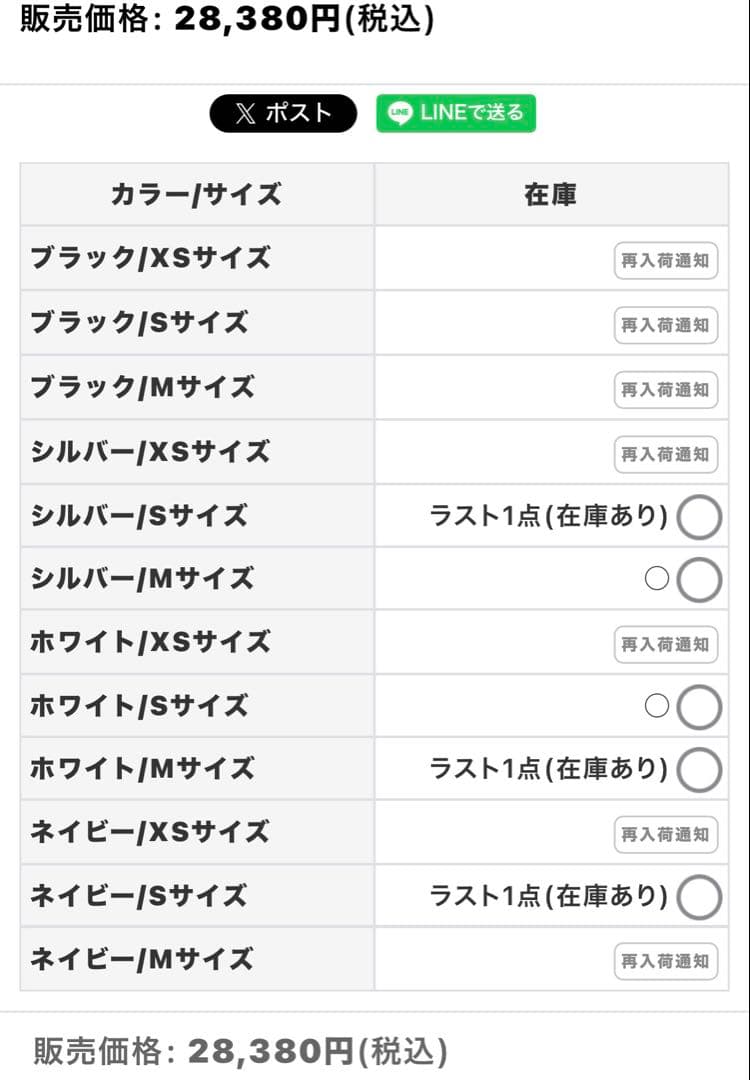Image resolution: width=750 pixels, height=1080 pixels.
Task: Click the カラー/サイズ column header
Action: coord(196,194)
